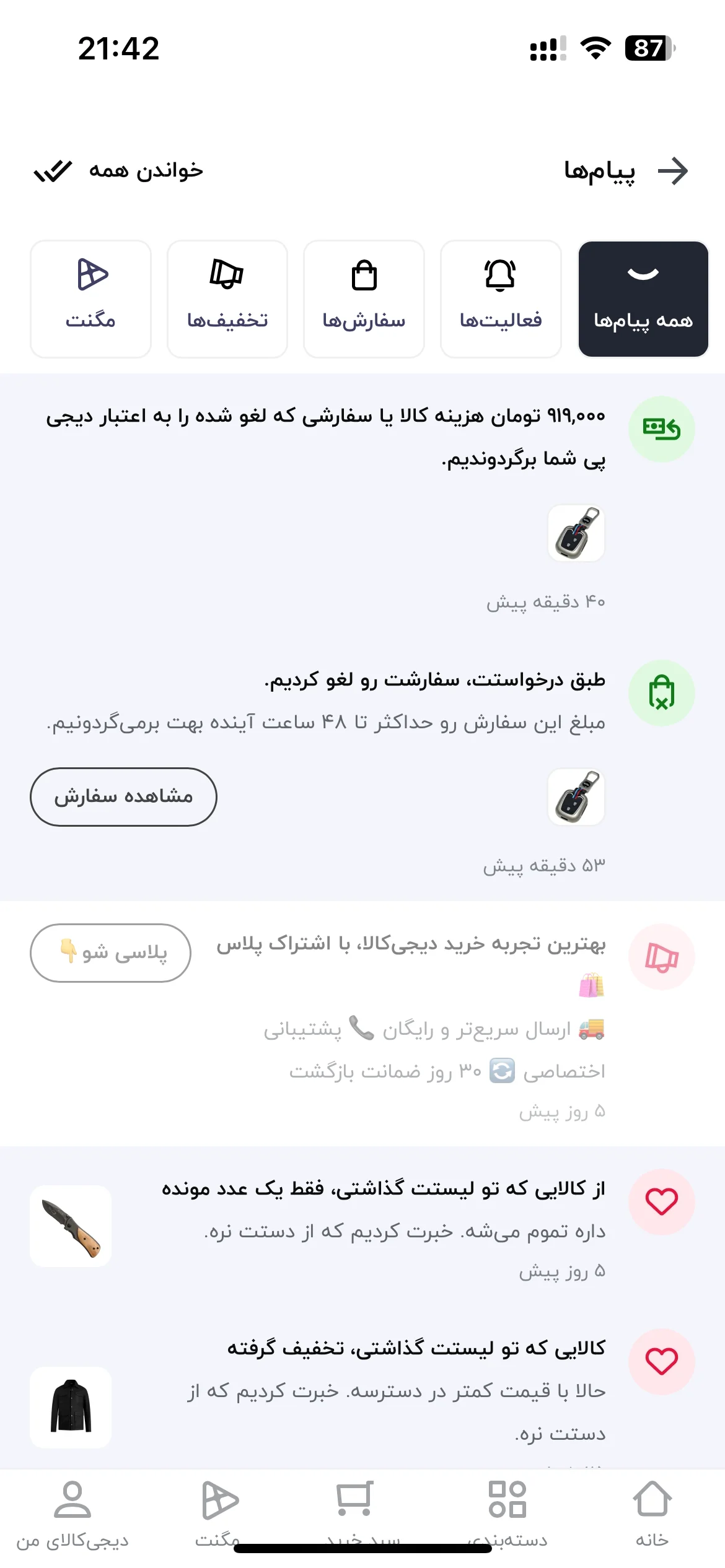725x1568 pixels.
Task: Switch to the فعالیت‌ها filter
Action: 501,299
